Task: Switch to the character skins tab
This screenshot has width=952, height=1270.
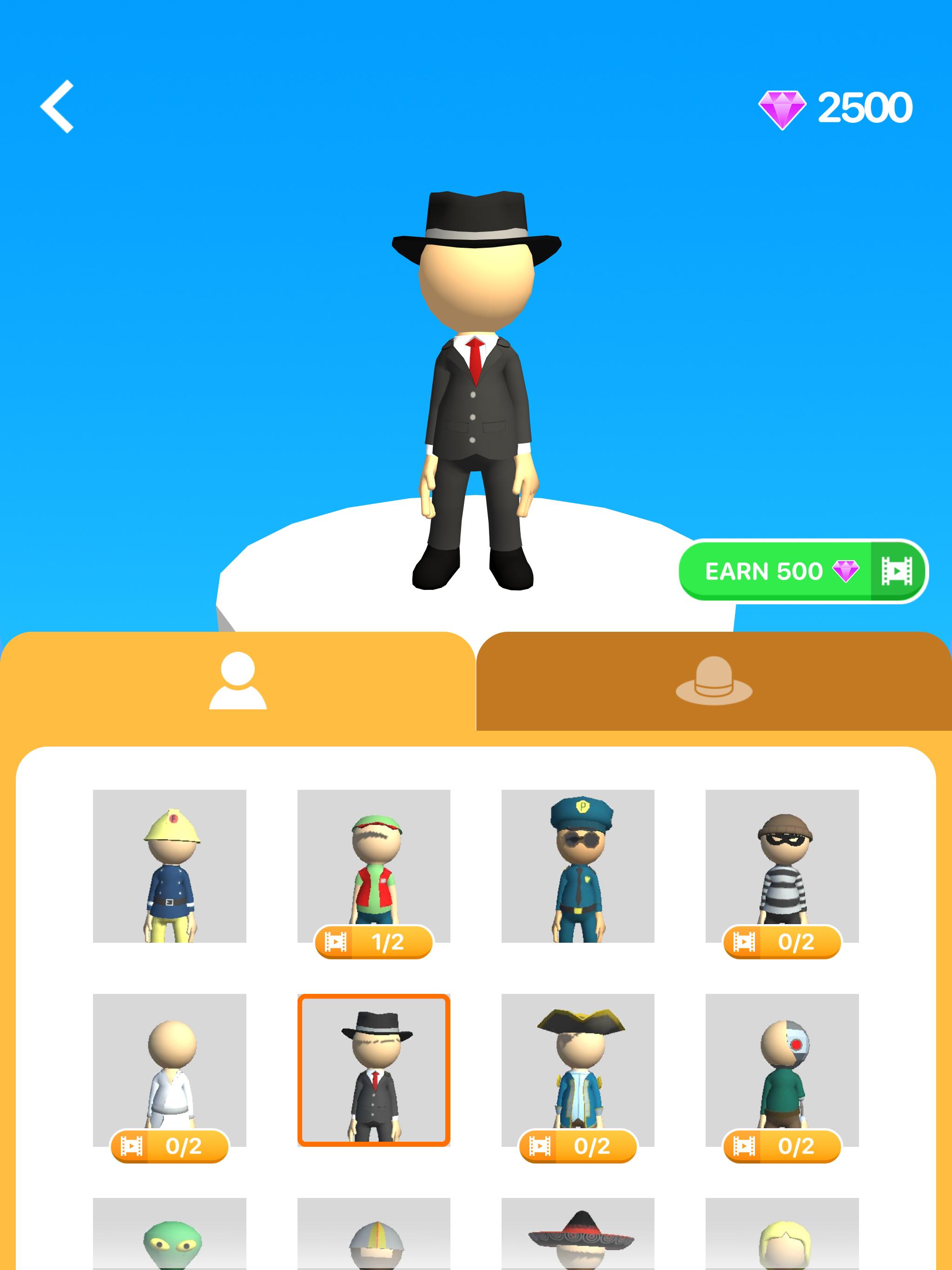Action: tap(238, 681)
